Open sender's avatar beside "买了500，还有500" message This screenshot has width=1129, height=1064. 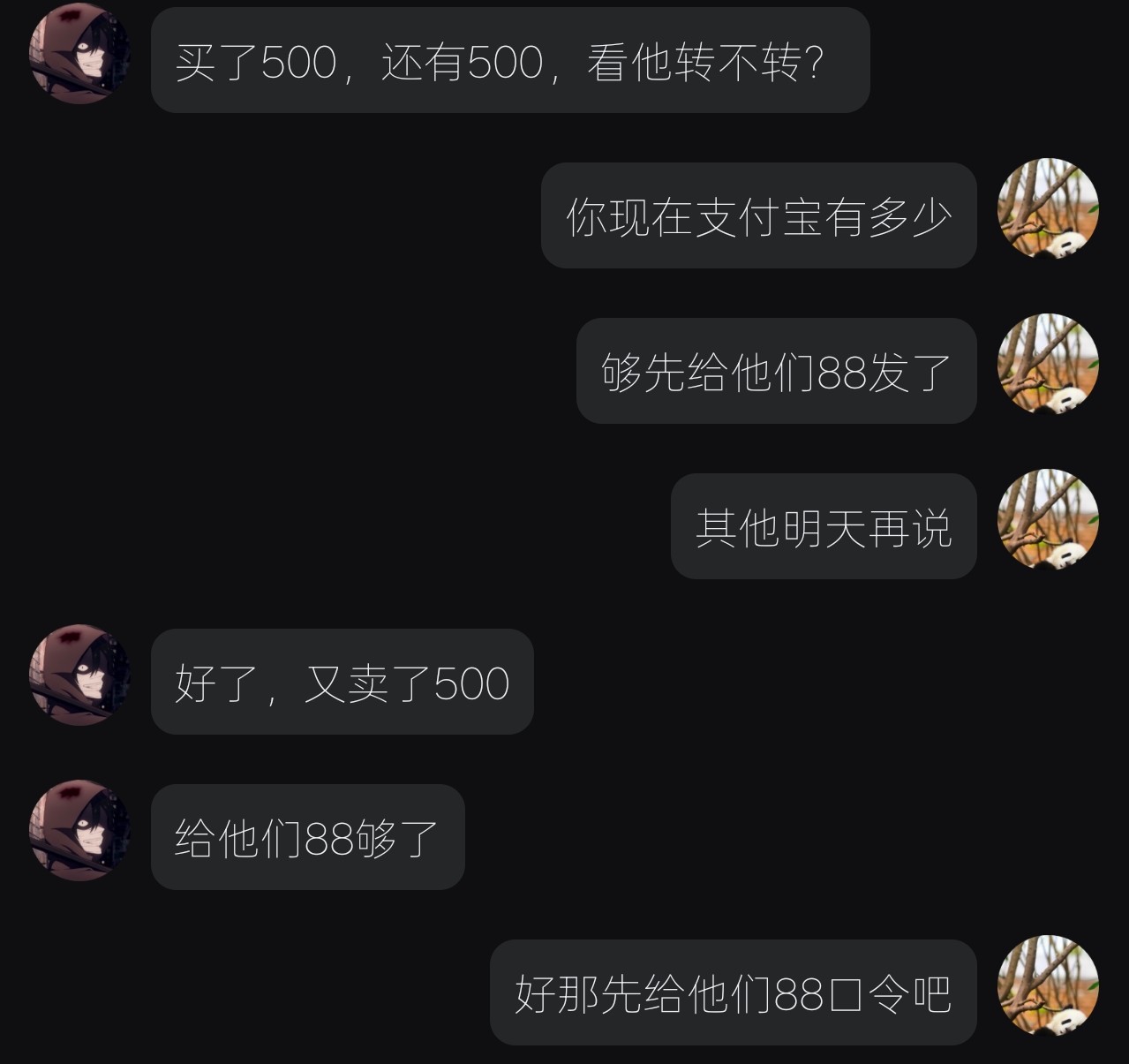[80, 53]
